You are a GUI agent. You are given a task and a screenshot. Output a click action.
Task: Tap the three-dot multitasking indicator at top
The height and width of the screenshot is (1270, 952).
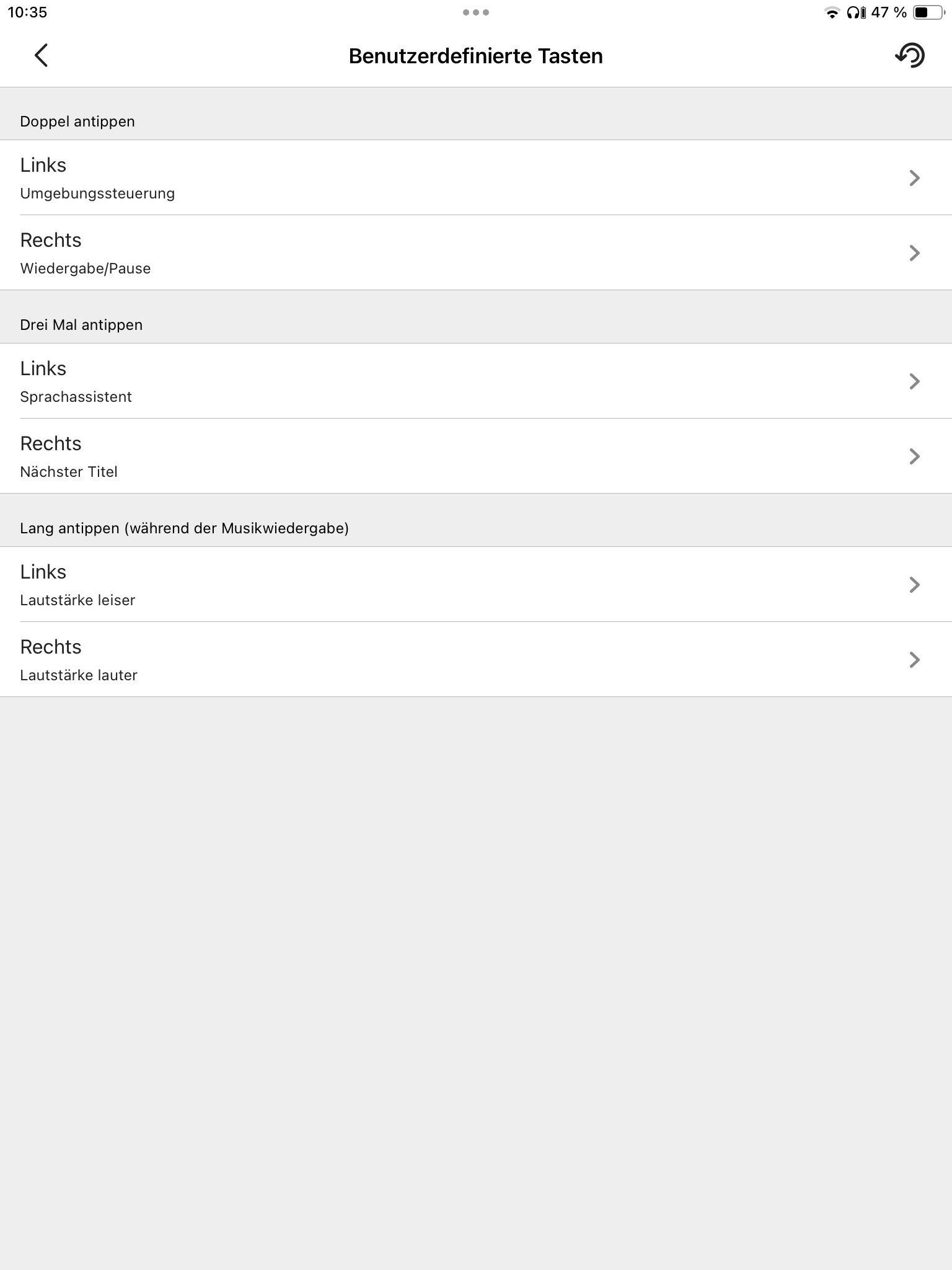(476, 12)
